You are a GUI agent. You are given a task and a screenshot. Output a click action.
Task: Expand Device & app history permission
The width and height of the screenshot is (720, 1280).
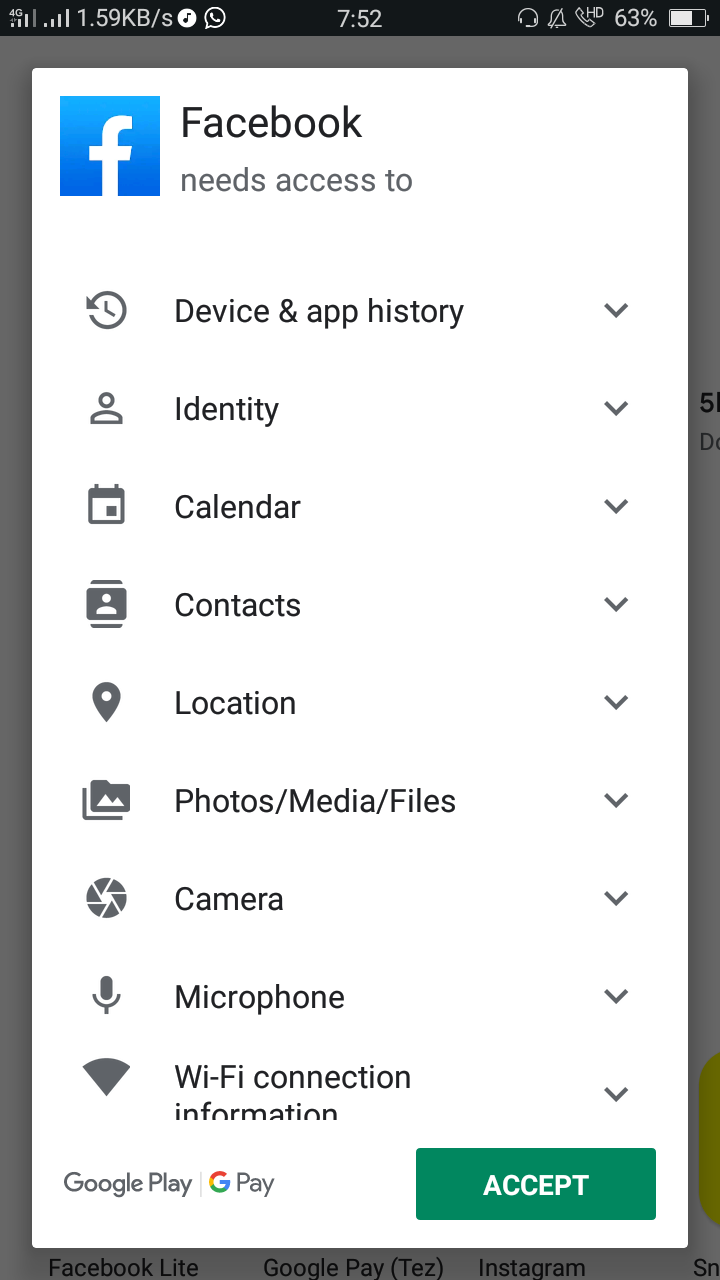coord(616,311)
